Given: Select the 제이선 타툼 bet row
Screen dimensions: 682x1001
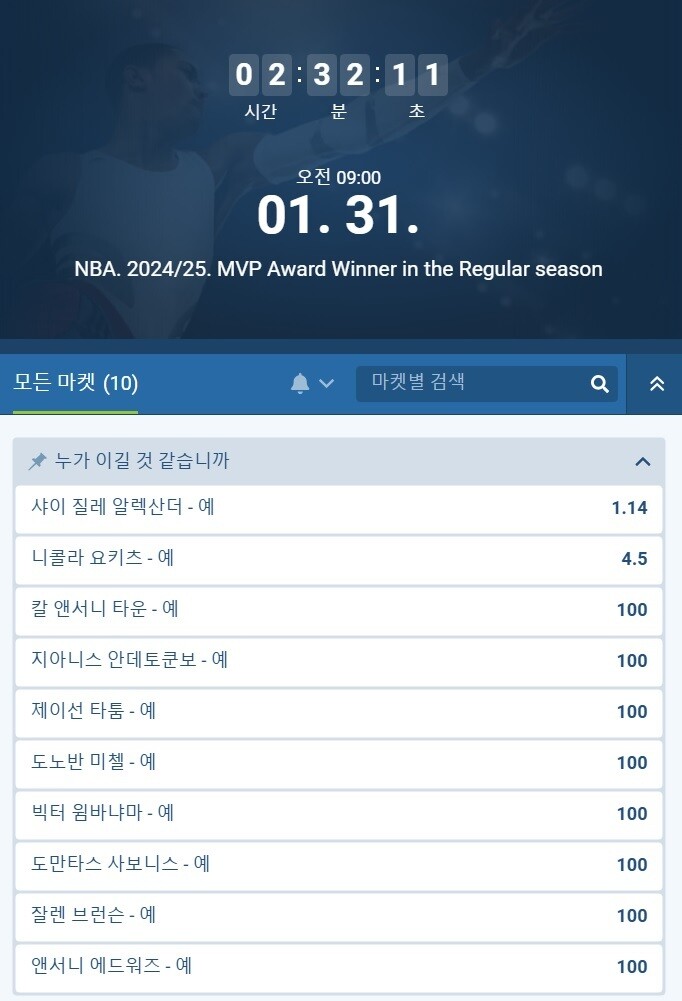Looking at the screenshot, I should point(339,713).
